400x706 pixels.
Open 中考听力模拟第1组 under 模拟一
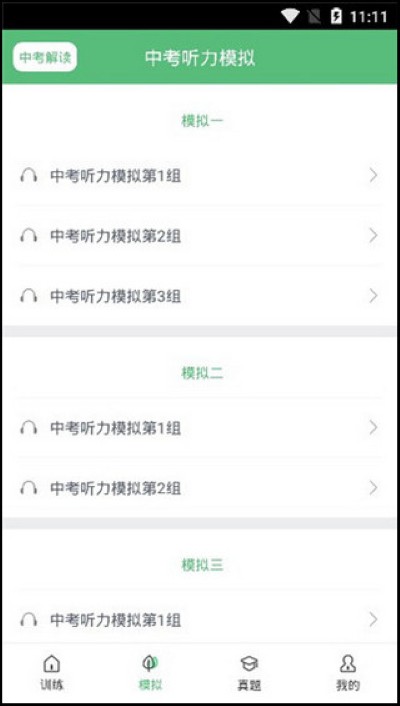[200, 176]
